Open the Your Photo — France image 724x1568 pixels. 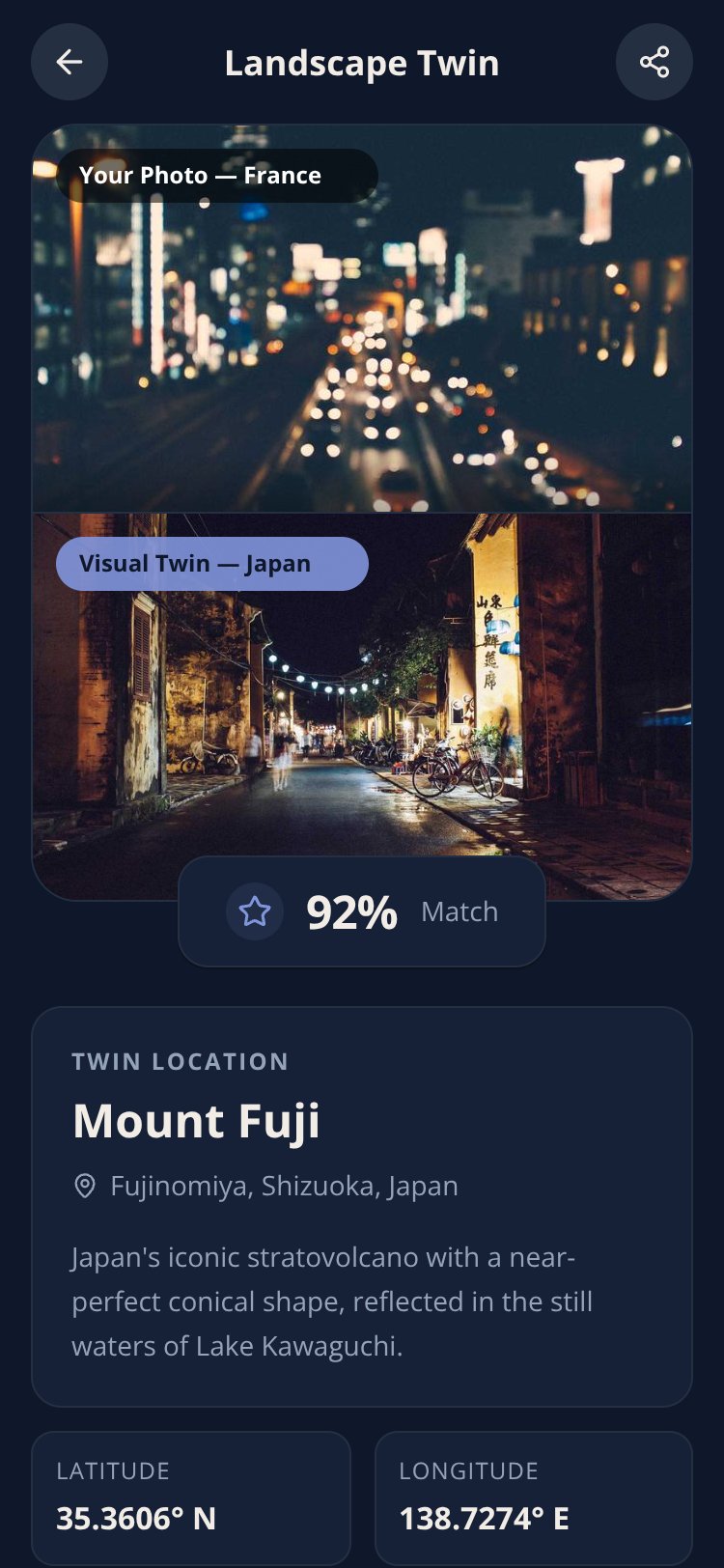coord(362,319)
